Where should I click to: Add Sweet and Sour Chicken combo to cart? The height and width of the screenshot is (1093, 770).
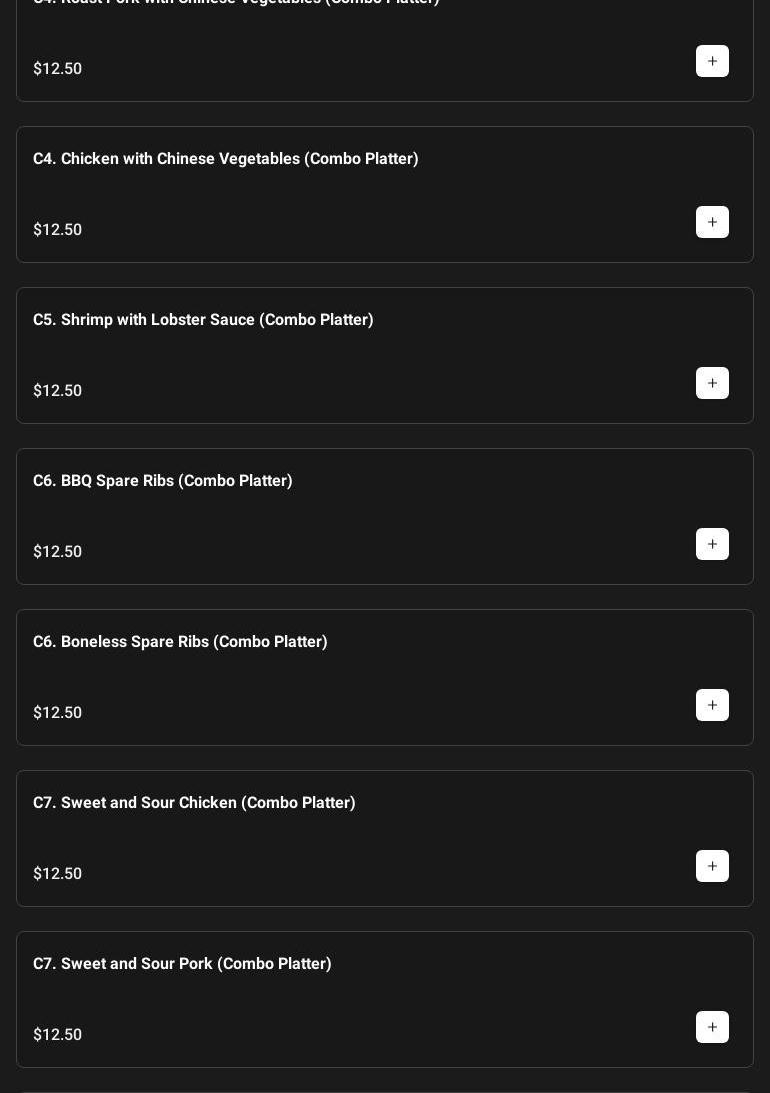click(x=712, y=866)
